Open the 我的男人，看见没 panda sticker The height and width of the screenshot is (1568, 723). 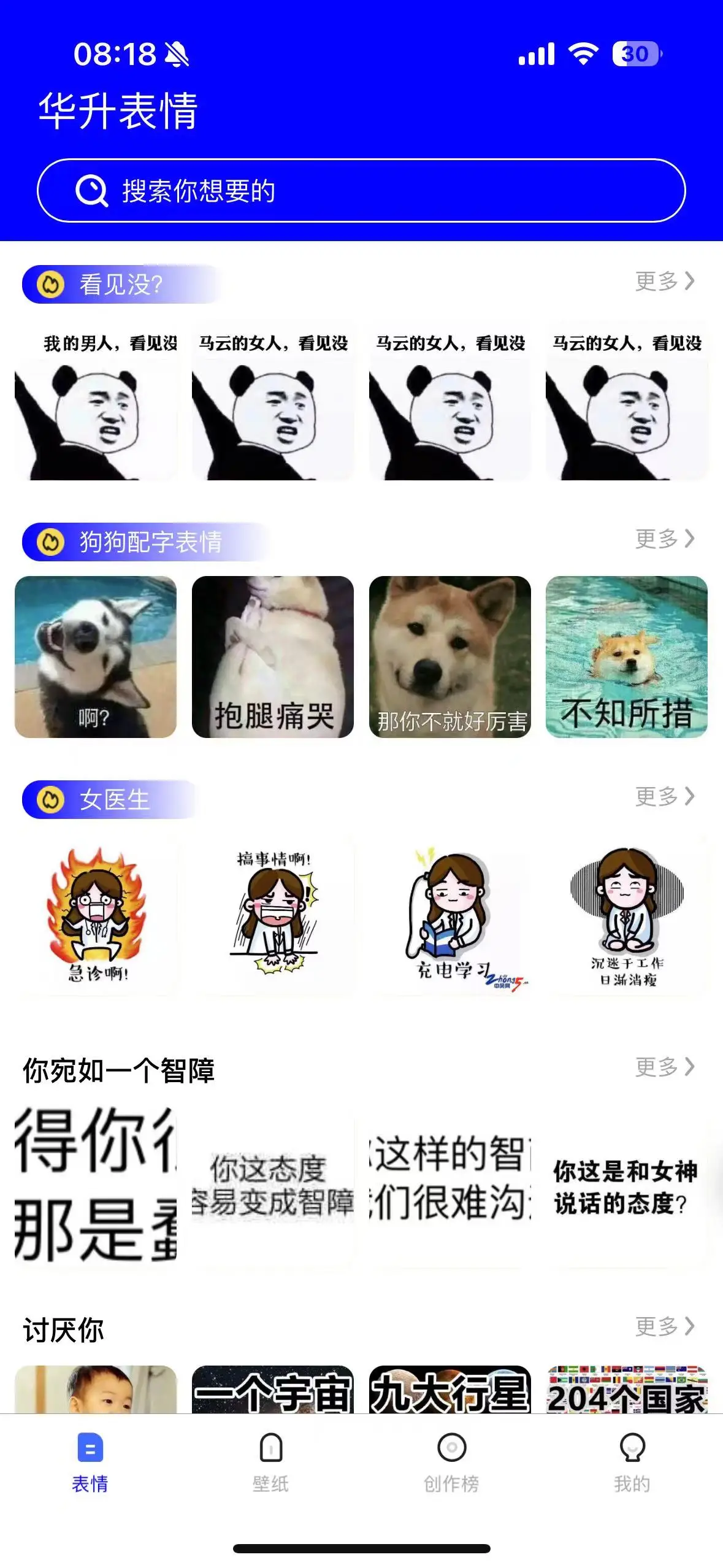pos(96,402)
